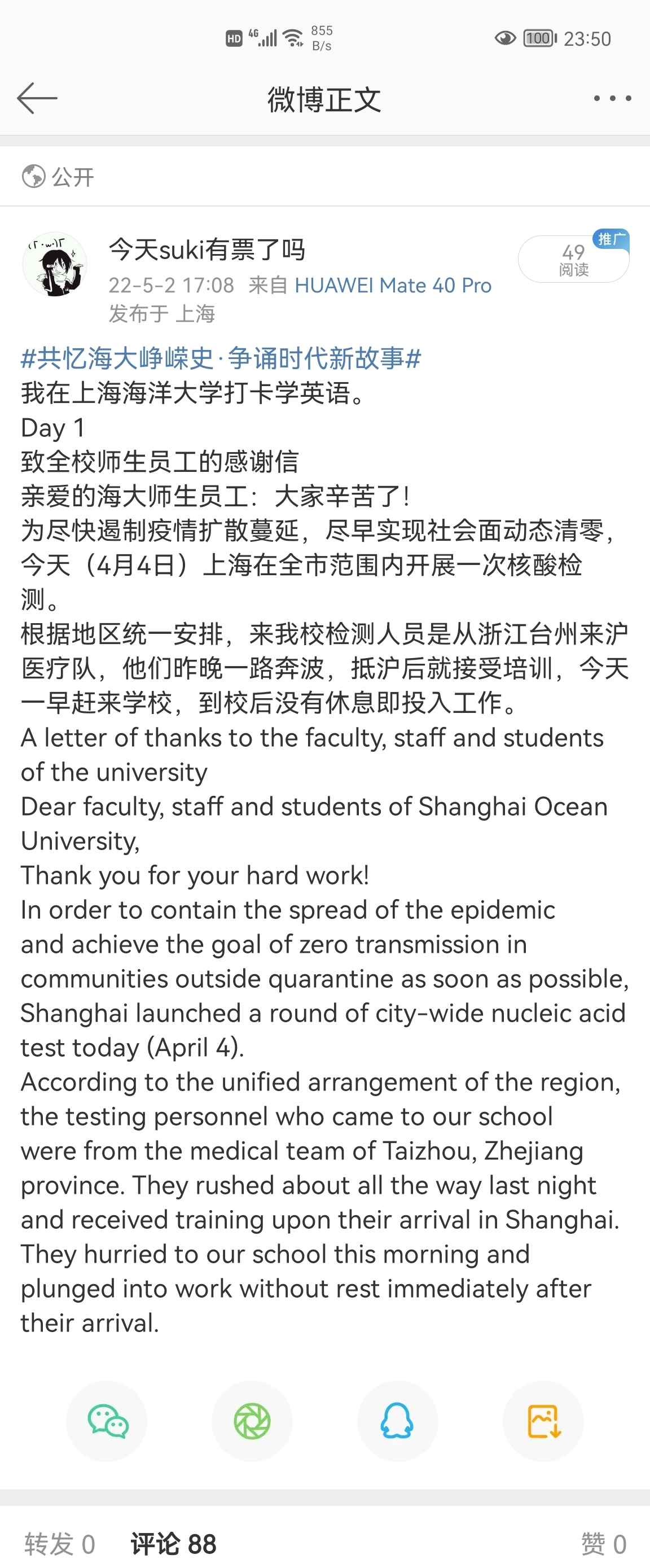Go back using the top-left arrow
Screen dimensions: 650x1568
[37, 98]
